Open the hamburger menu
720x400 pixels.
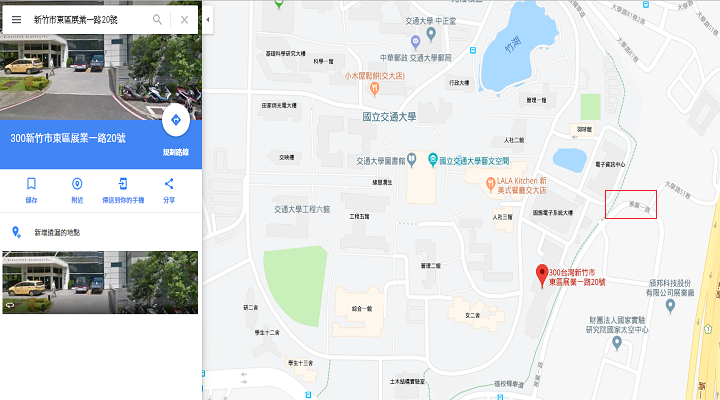tap(16, 19)
